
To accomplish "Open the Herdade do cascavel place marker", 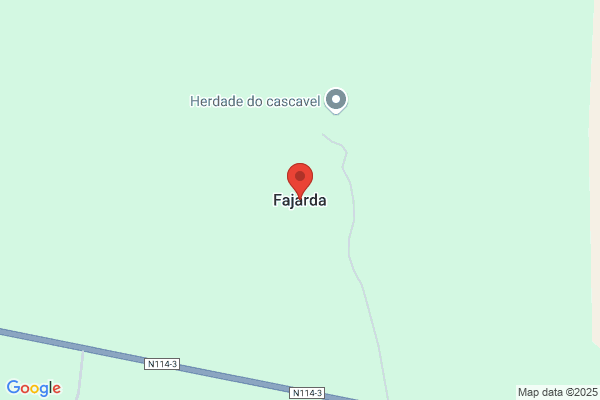I will click(336, 101).
